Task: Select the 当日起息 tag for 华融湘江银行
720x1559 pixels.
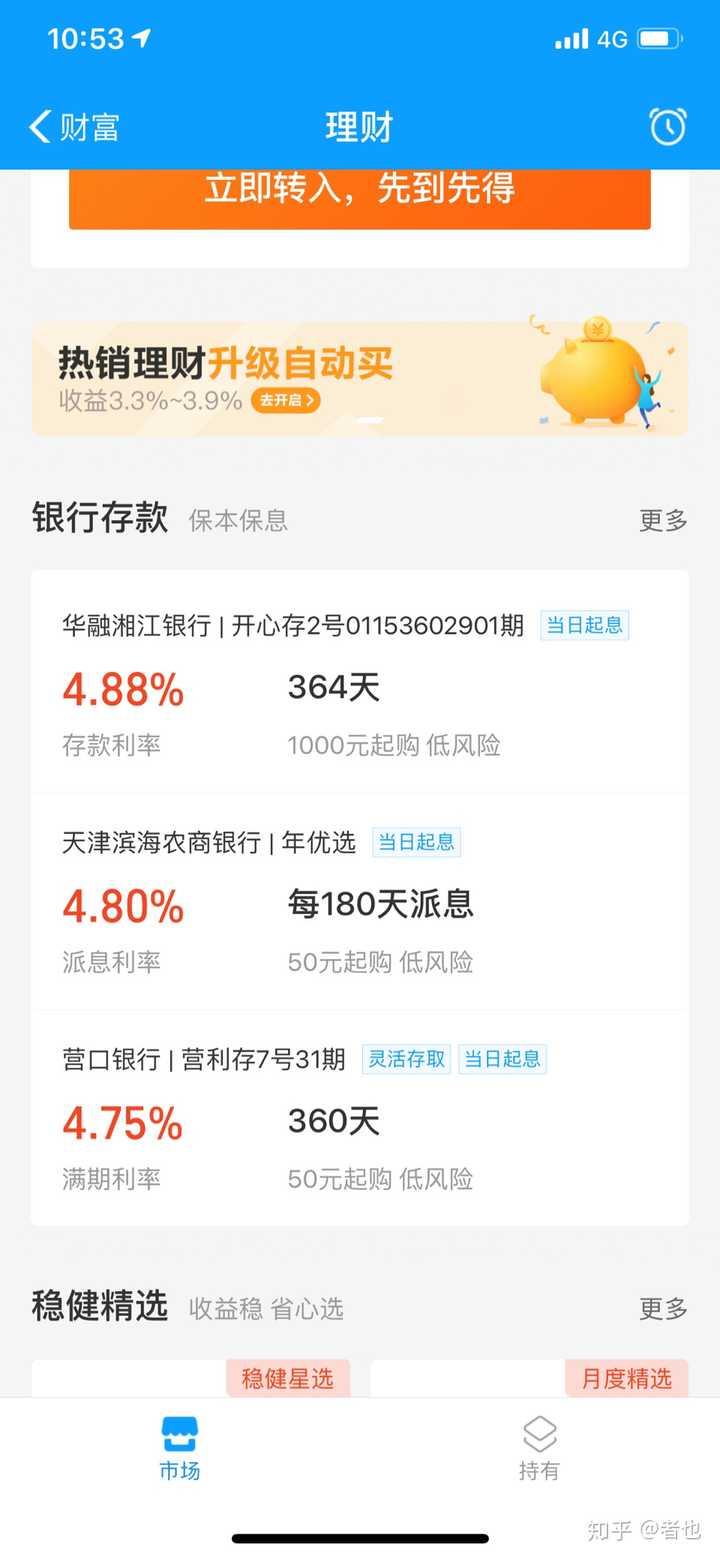Action: (x=584, y=625)
